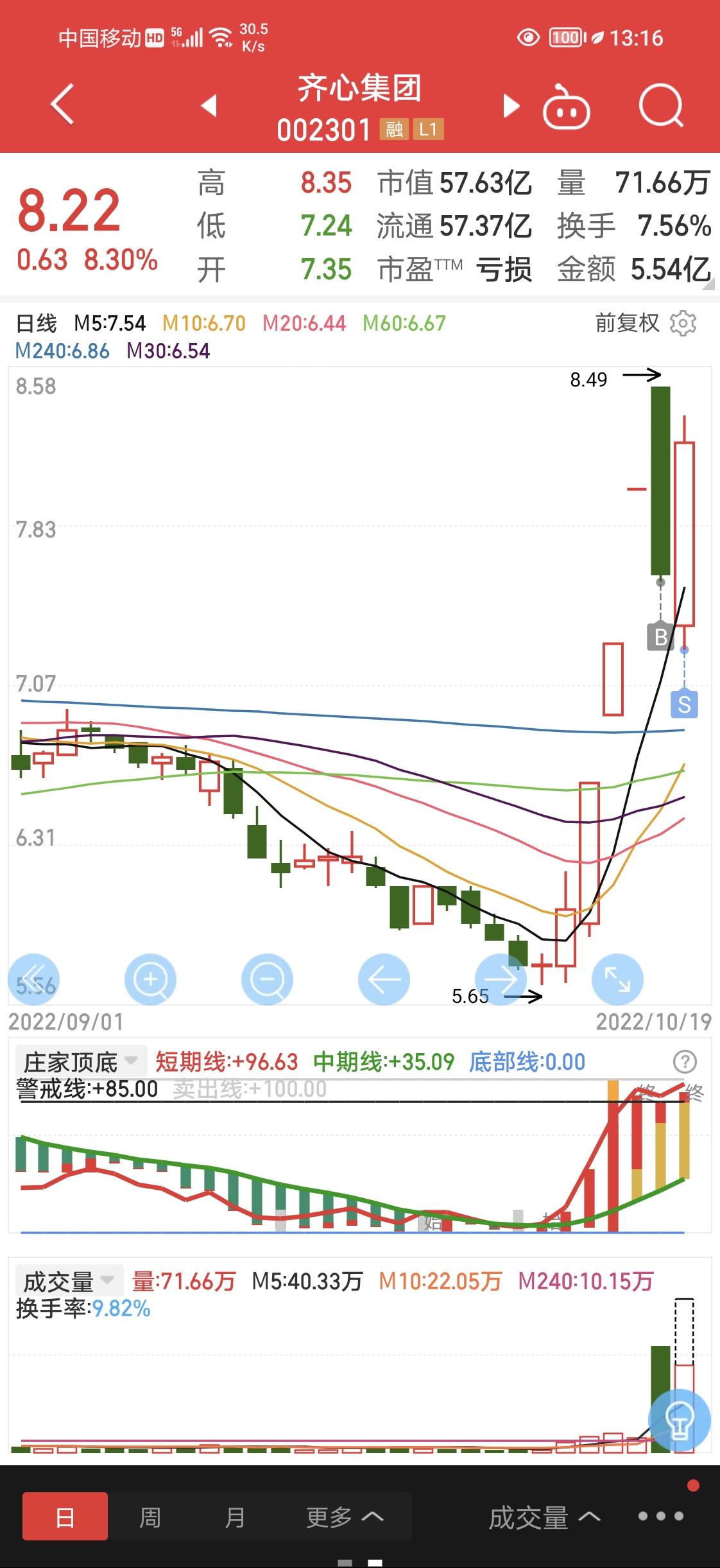Image resolution: width=720 pixels, height=1568 pixels.
Task: Zoom out on the candlestick chart
Action: click(x=267, y=980)
